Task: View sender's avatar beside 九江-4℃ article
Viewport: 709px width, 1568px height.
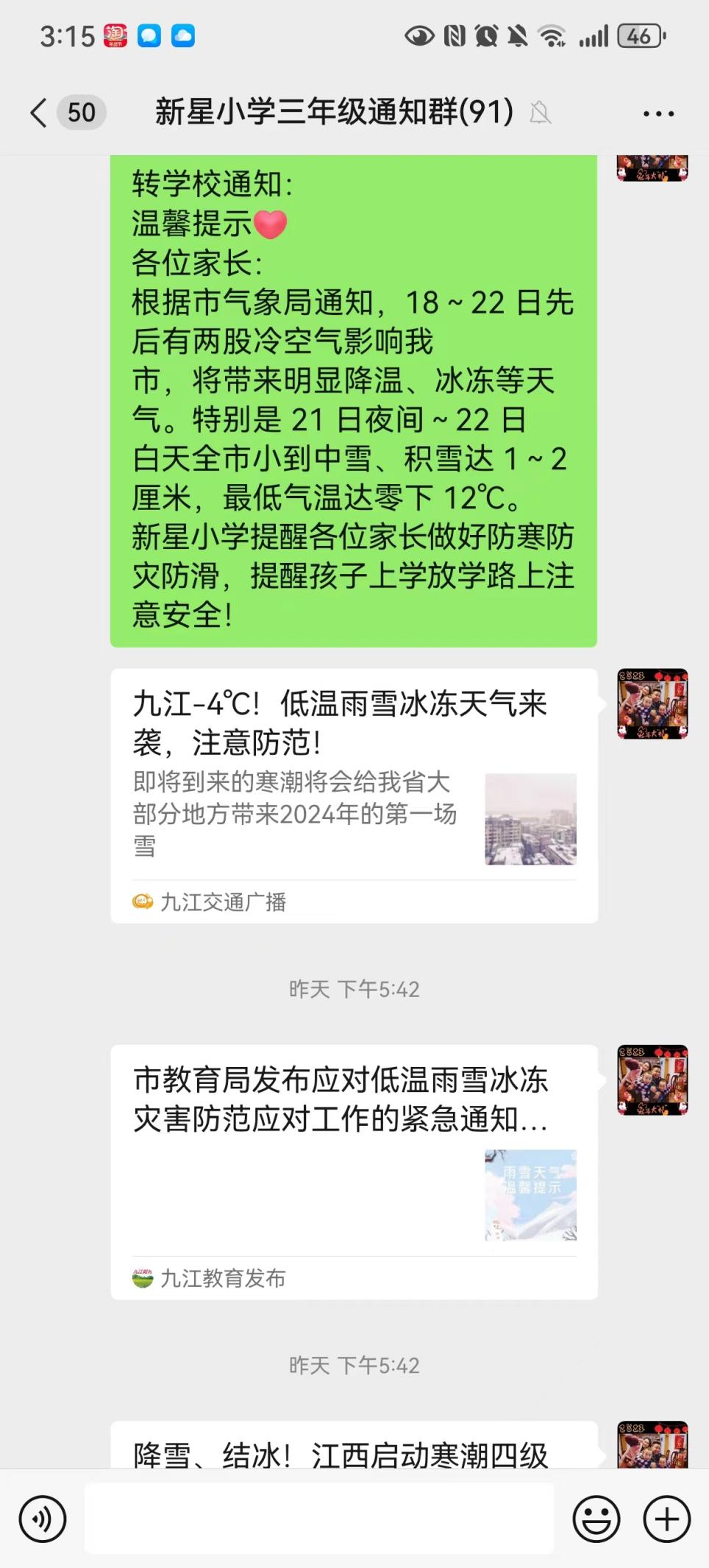Action: (x=652, y=704)
